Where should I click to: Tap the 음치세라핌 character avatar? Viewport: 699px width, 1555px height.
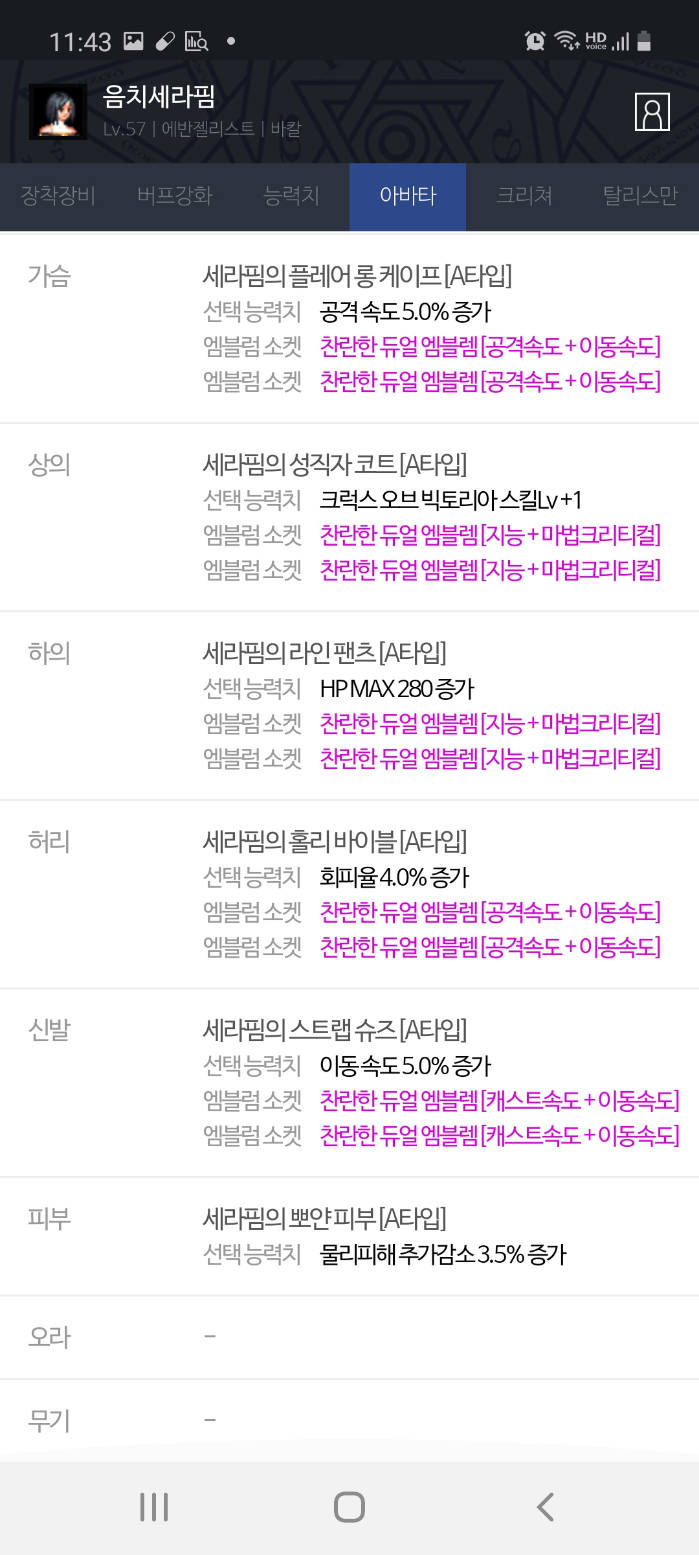pos(58,111)
